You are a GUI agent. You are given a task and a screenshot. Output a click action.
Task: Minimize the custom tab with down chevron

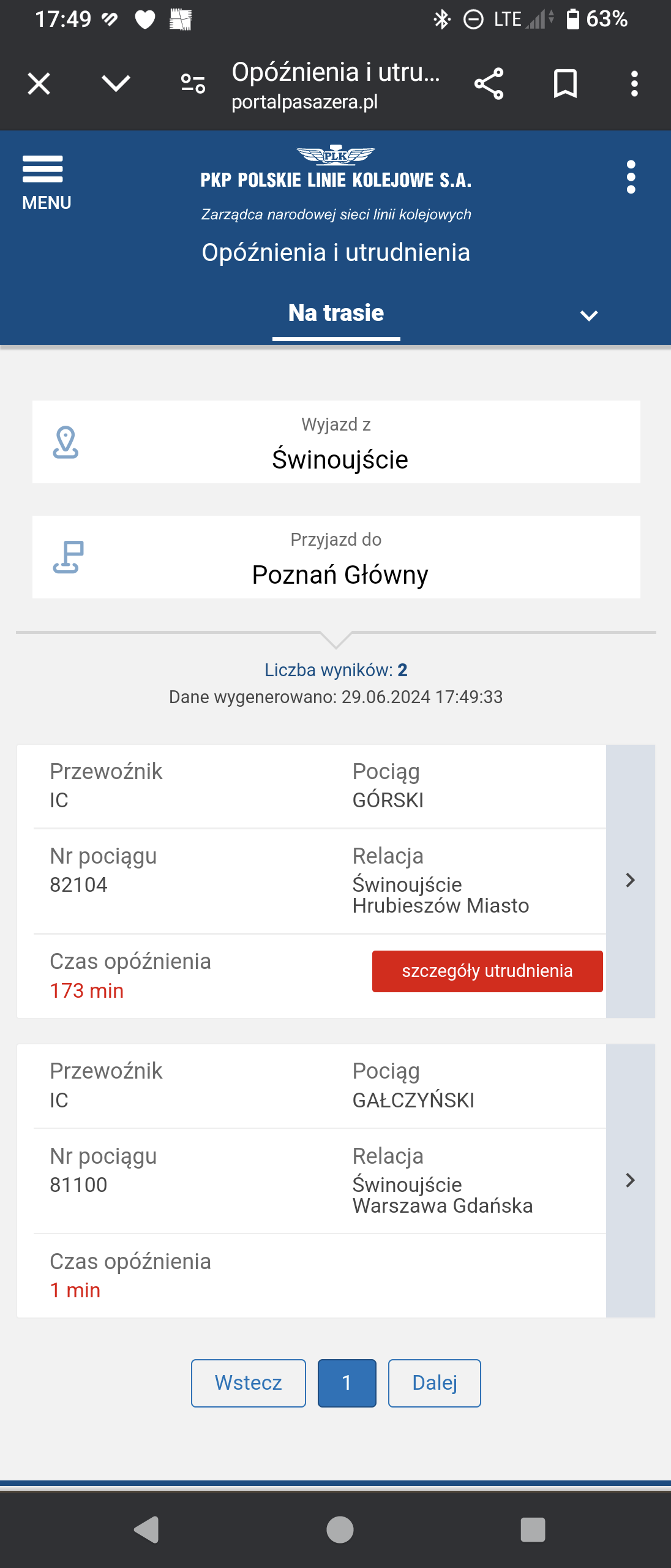[116, 84]
